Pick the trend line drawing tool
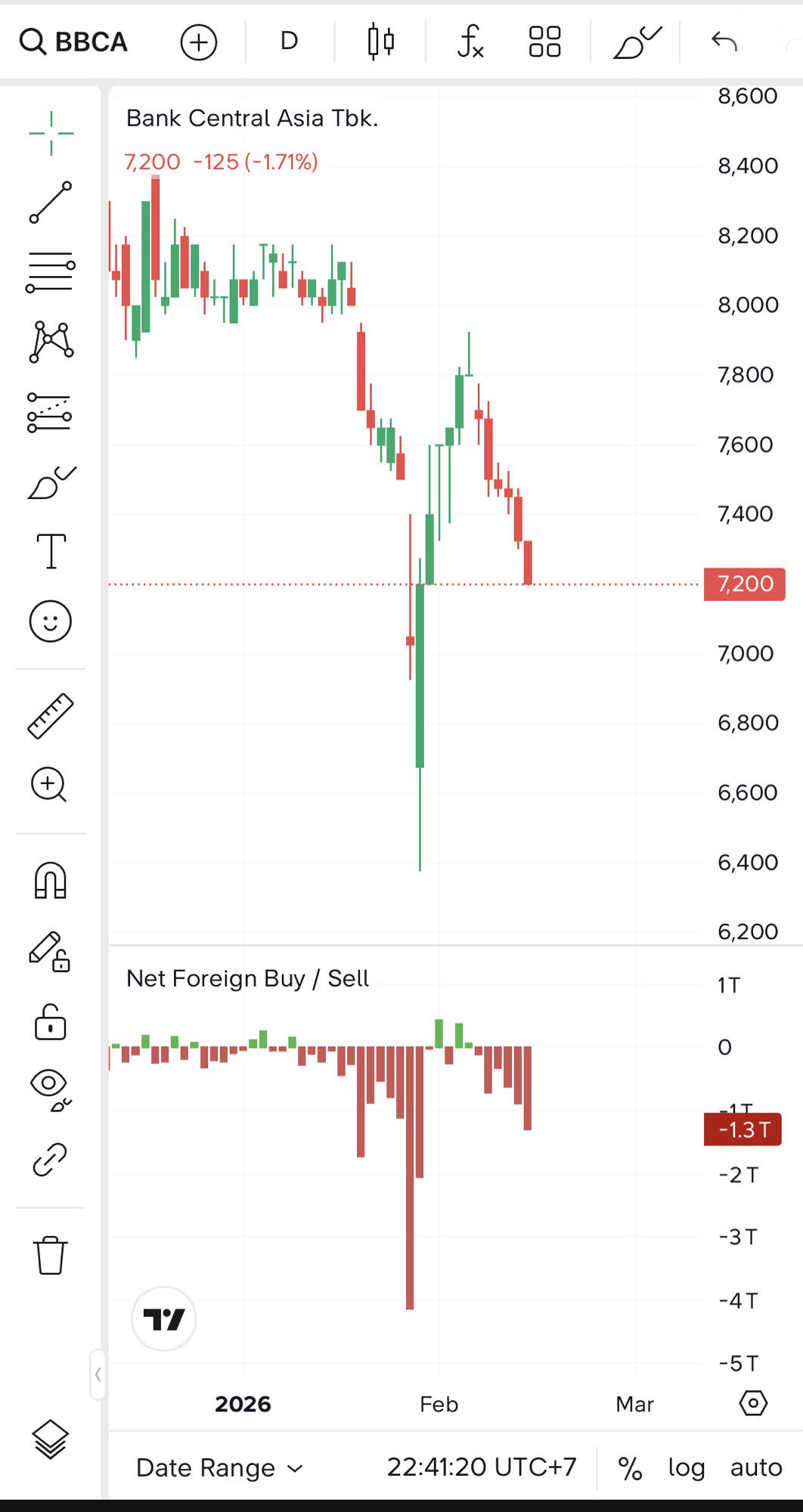 coord(51,203)
